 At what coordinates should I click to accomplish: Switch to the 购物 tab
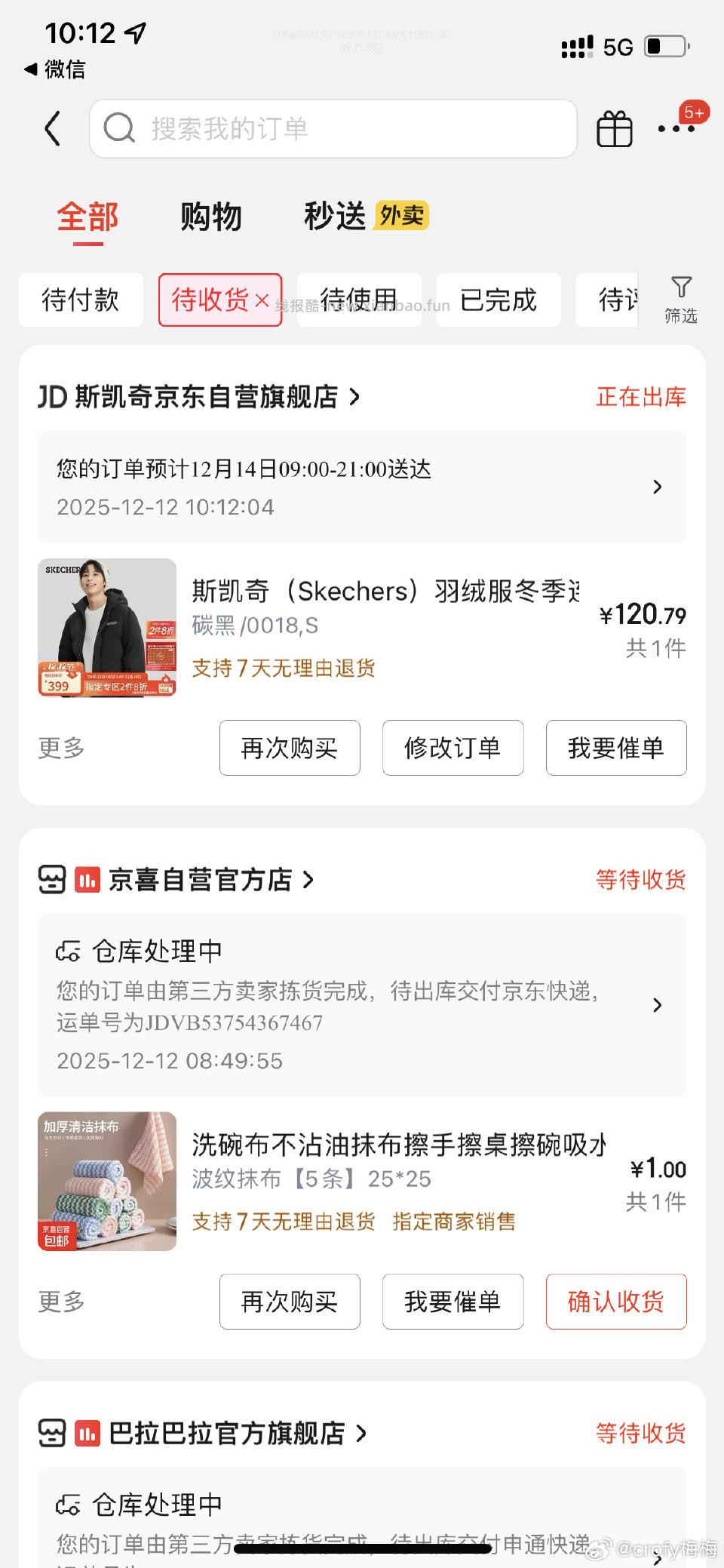(x=211, y=217)
